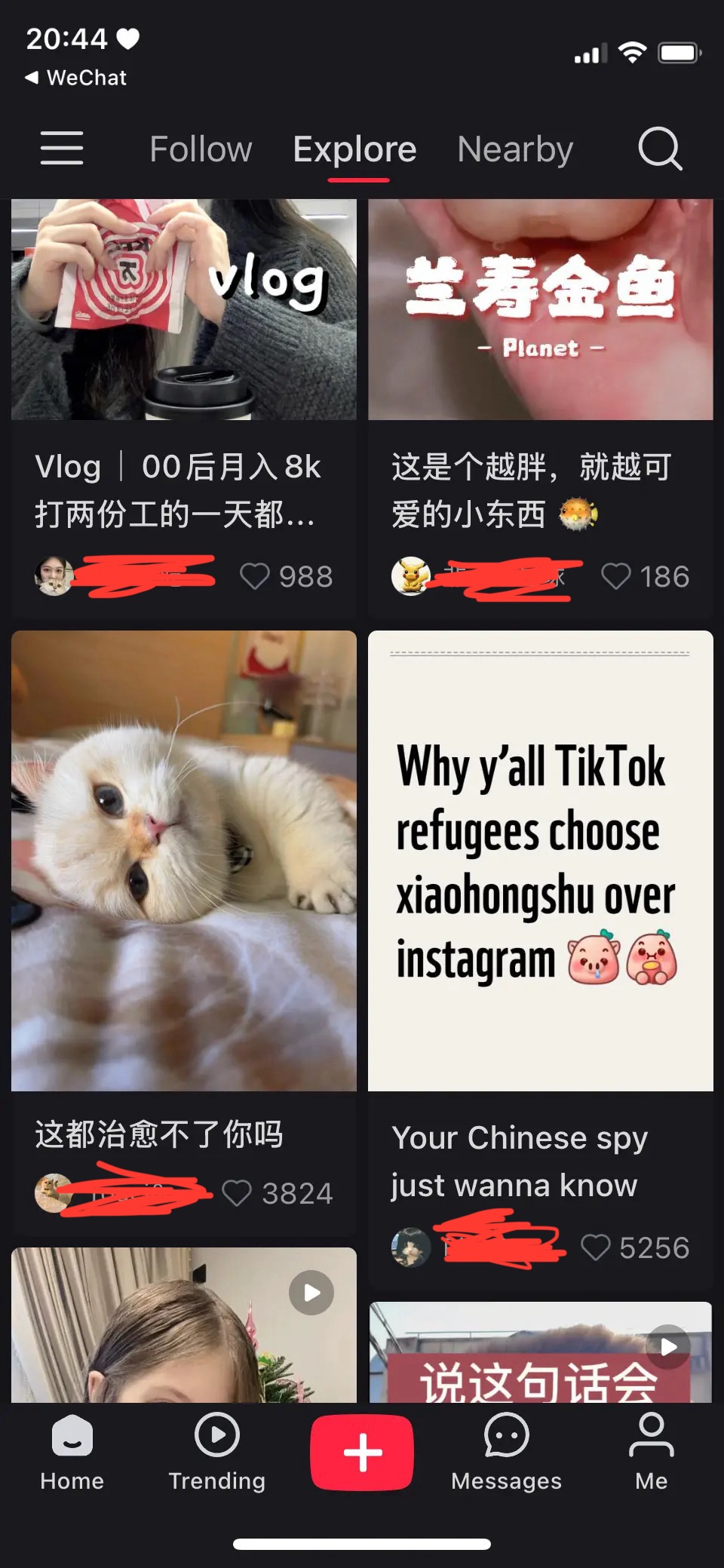Open the TikTok refugees xiaohongshu post
Image resolution: width=724 pixels, height=1568 pixels.
tap(540, 860)
